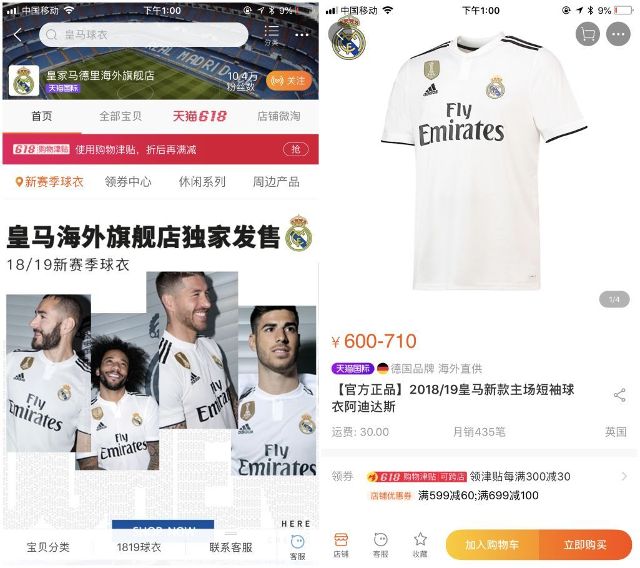Buy now with 立即购买

click(585, 545)
